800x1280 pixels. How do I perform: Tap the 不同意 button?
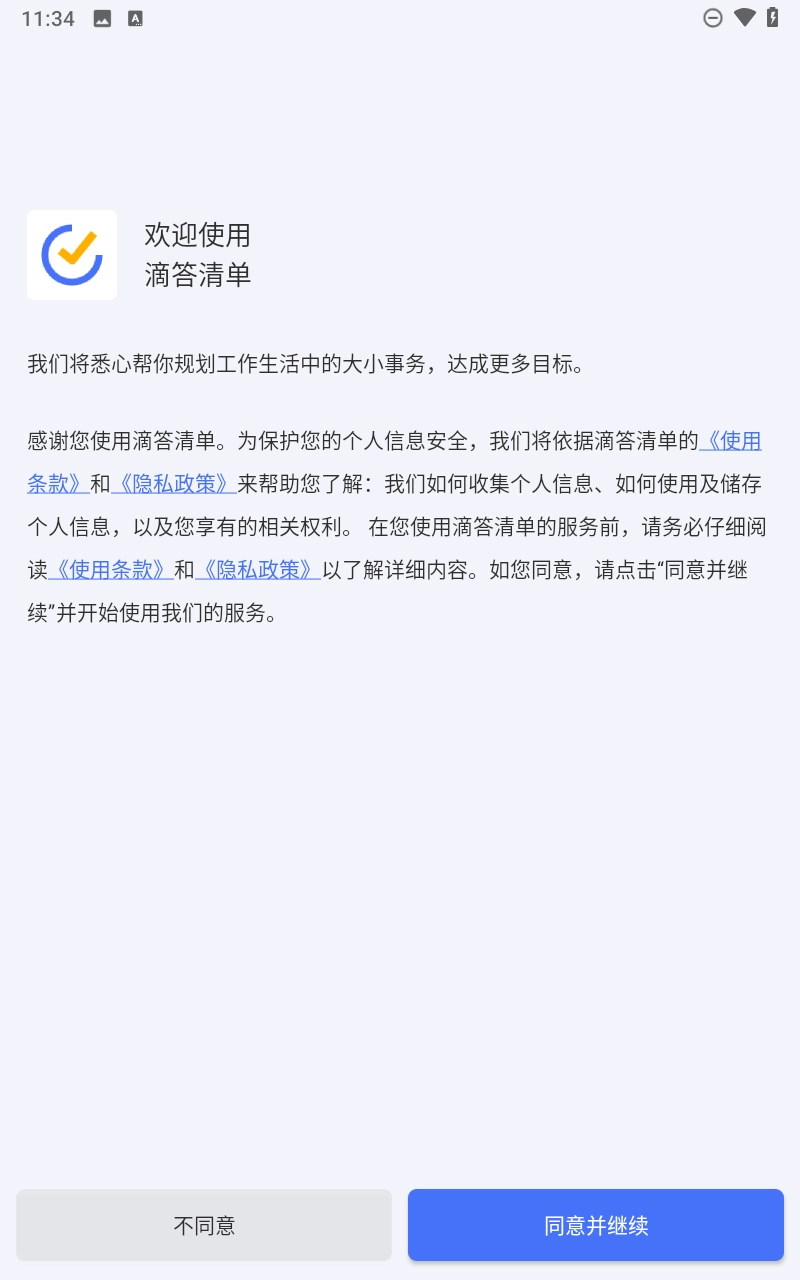[x=204, y=1224]
